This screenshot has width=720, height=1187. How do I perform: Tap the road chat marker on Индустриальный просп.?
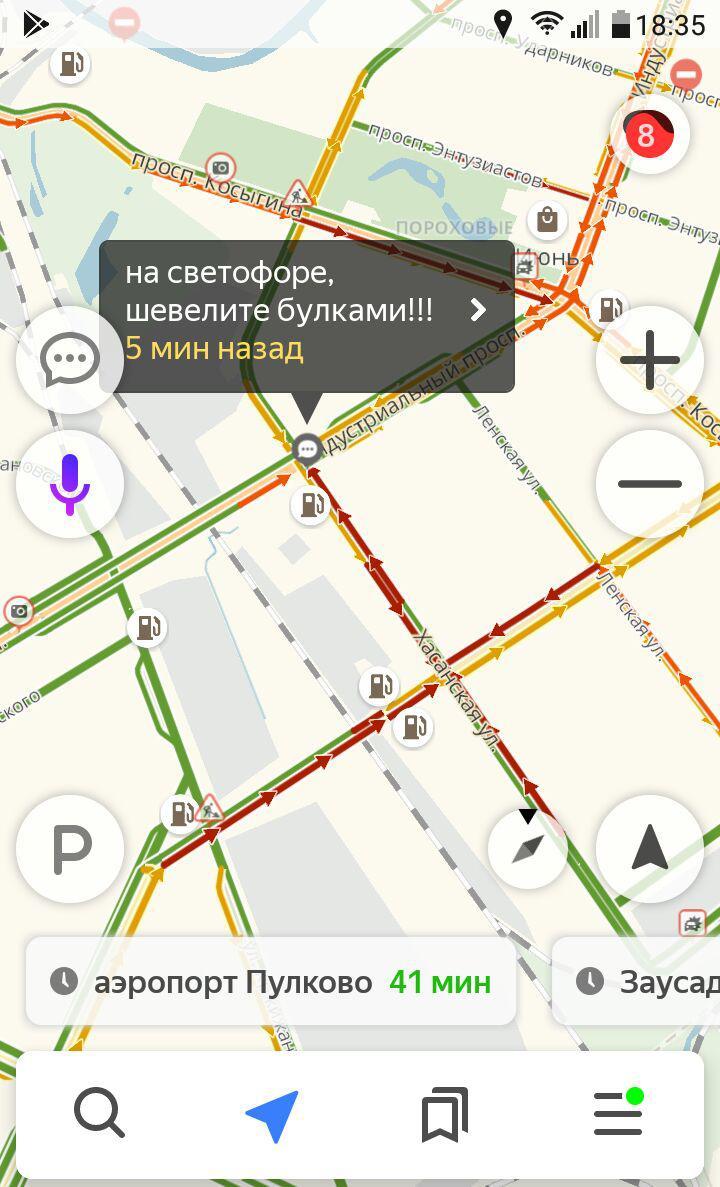(307, 448)
